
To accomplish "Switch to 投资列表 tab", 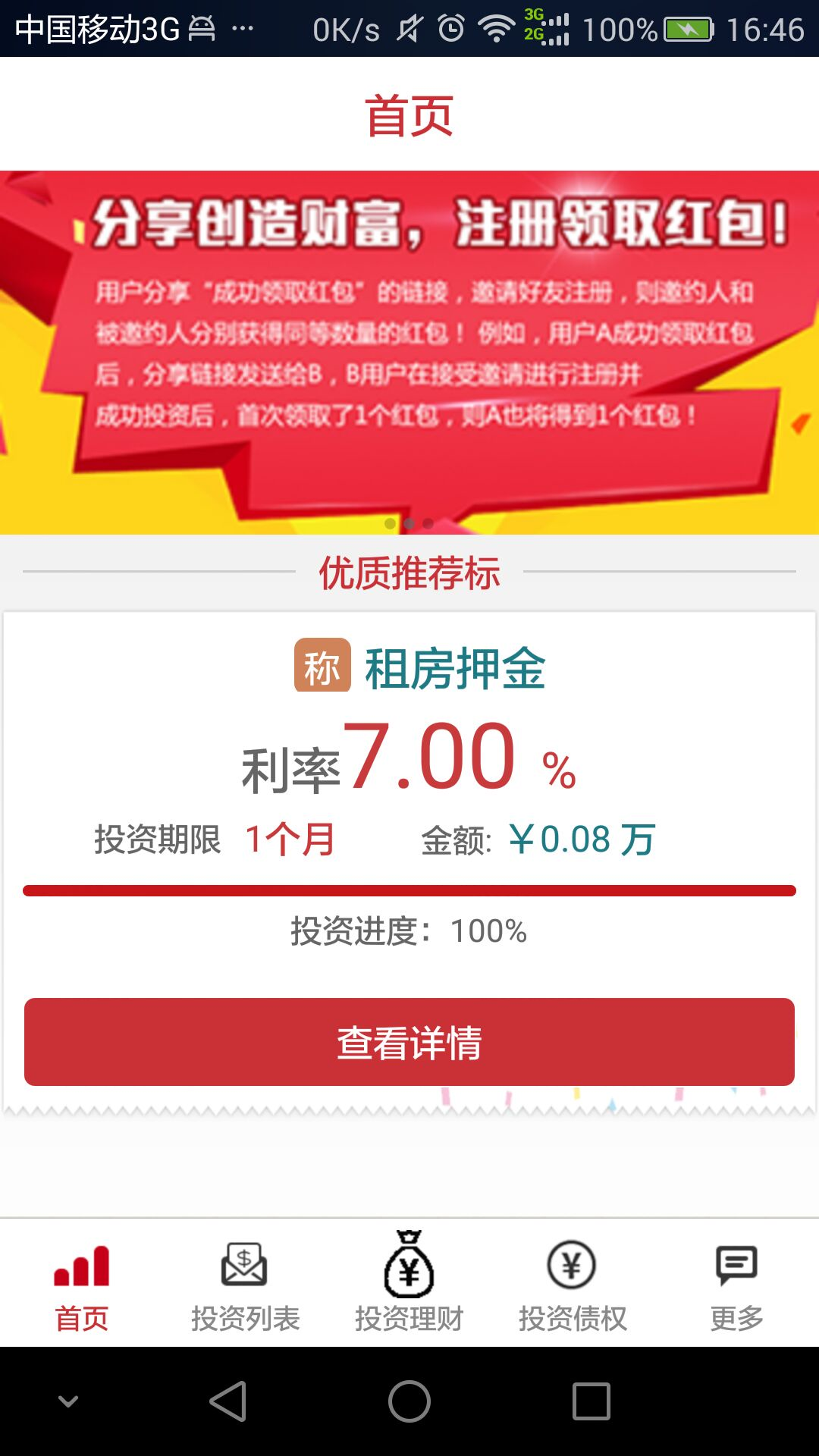I will pyautogui.click(x=245, y=1283).
